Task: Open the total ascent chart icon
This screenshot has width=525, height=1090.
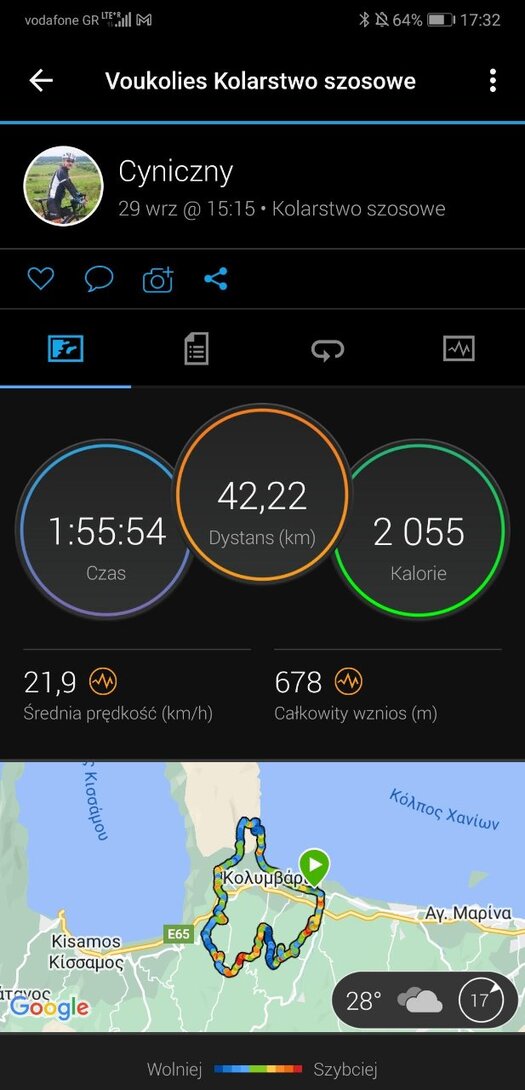Action: tap(348, 682)
